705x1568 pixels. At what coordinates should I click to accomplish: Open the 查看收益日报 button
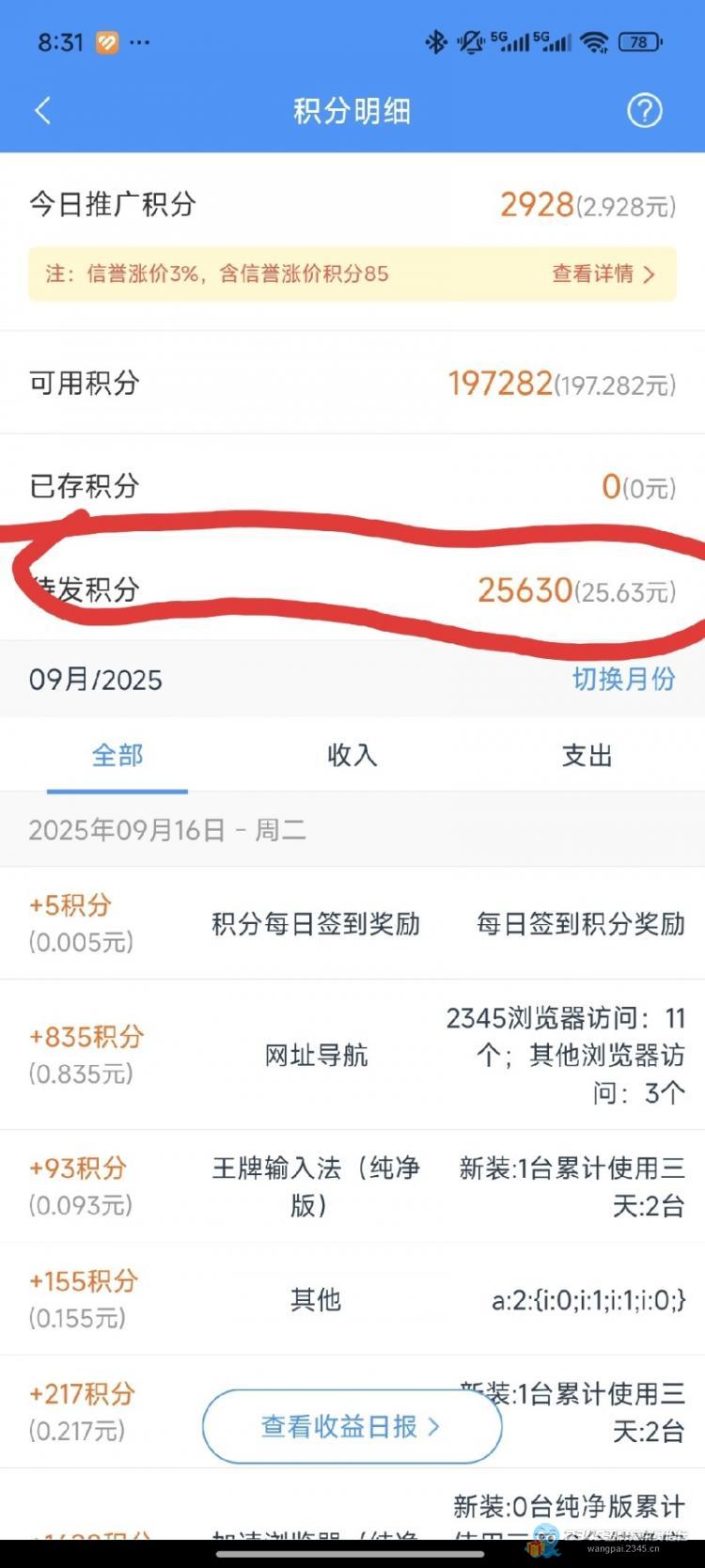coord(352,1426)
